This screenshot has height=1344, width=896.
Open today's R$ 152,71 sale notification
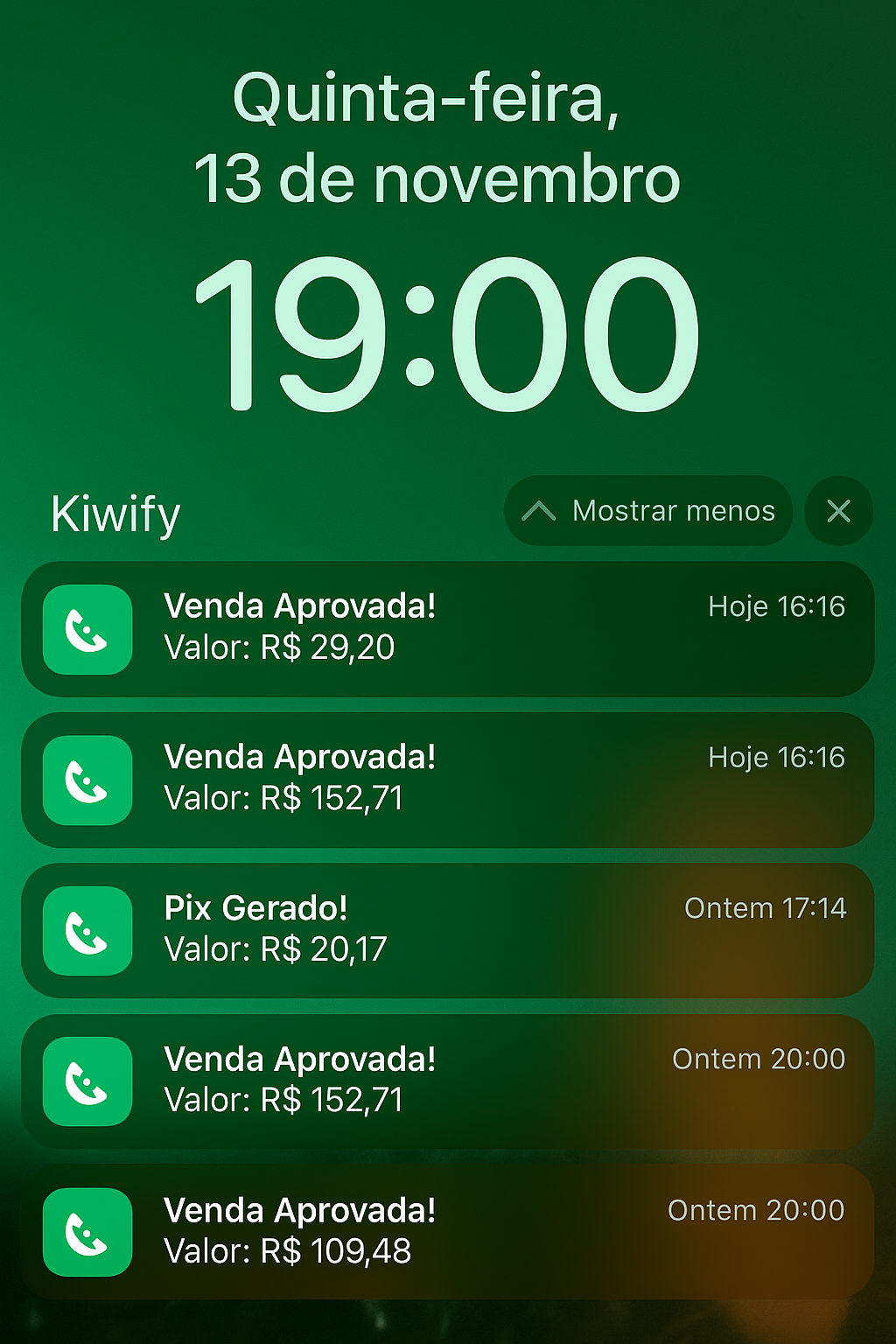tap(448, 780)
